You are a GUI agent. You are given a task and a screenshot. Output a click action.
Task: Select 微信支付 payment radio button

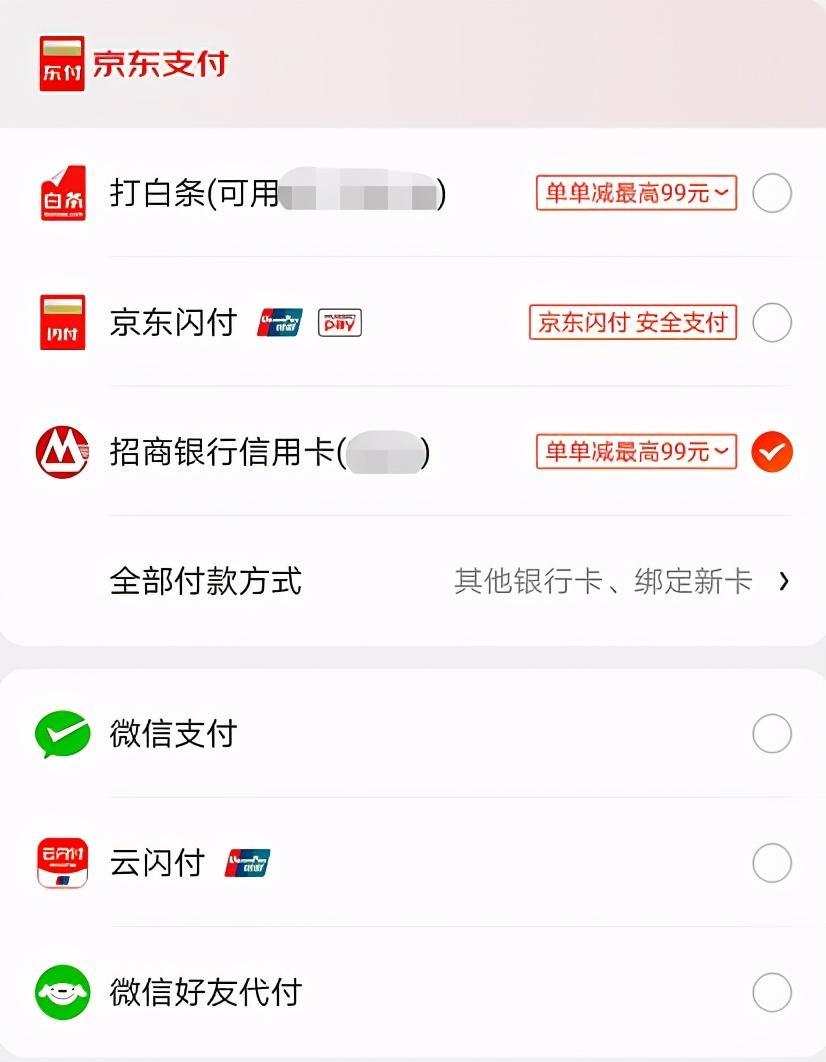coord(771,733)
